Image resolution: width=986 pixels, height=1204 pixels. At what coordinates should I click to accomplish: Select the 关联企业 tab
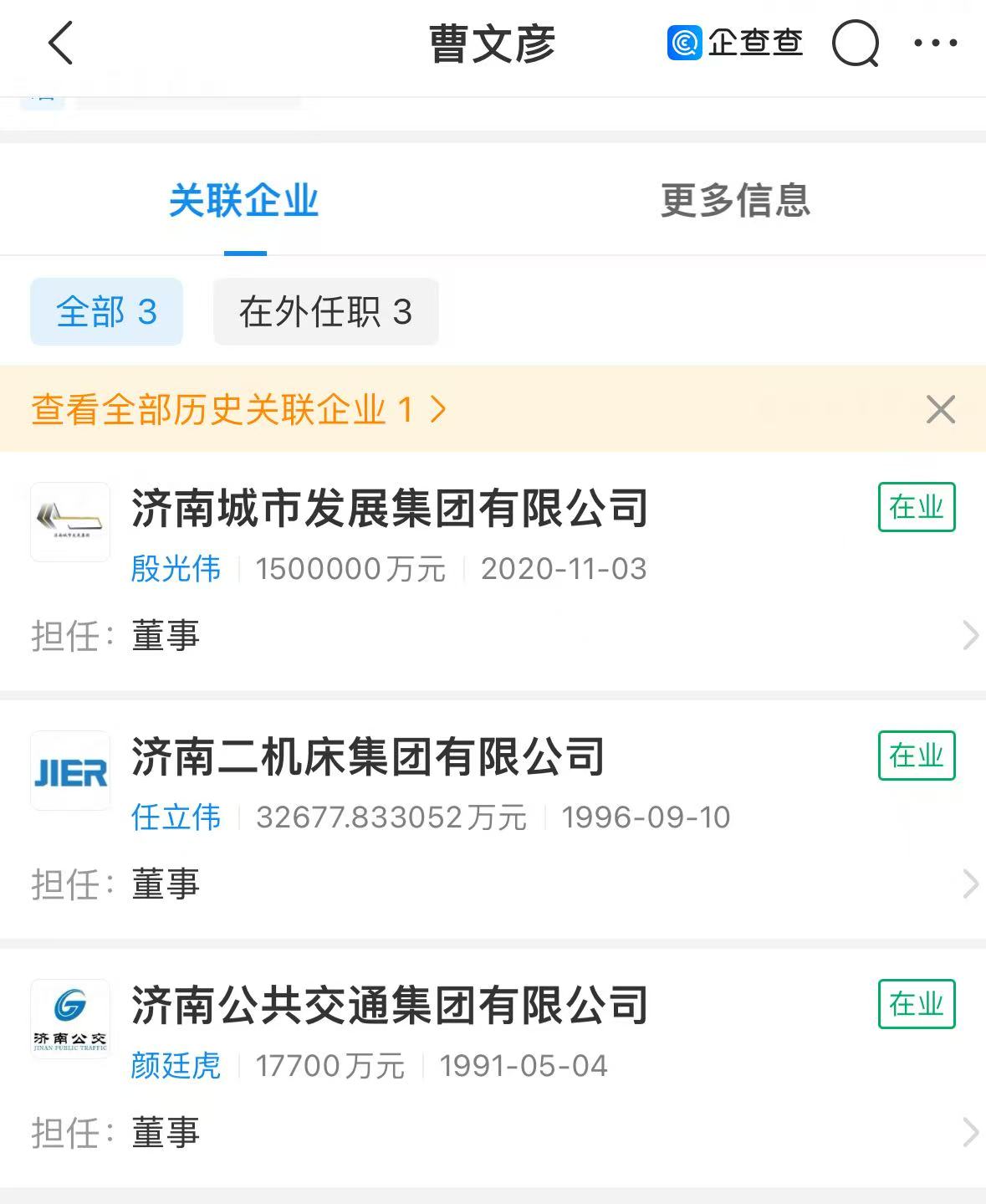[244, 201]
